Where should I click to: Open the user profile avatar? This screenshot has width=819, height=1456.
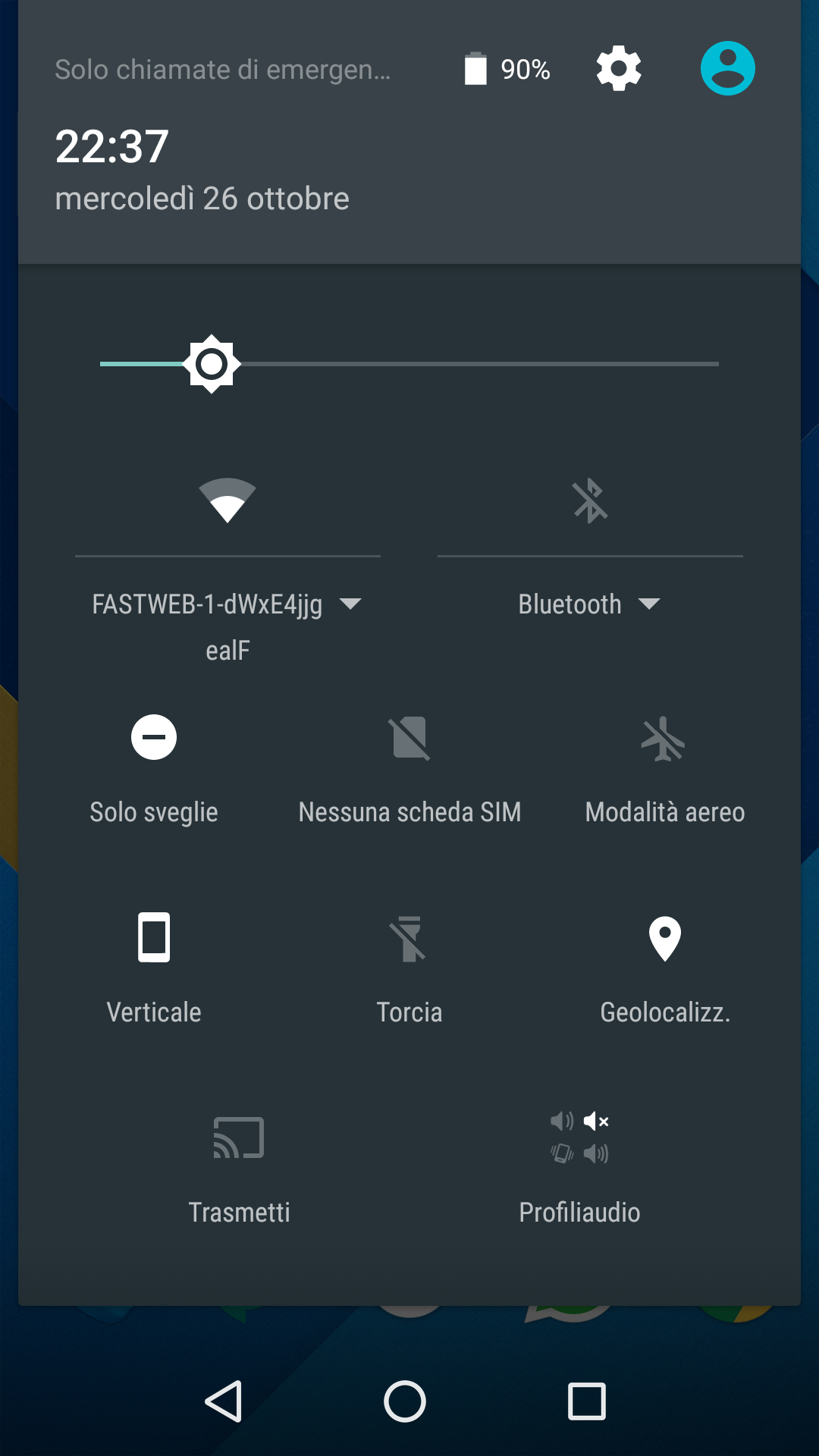[727, 68]
